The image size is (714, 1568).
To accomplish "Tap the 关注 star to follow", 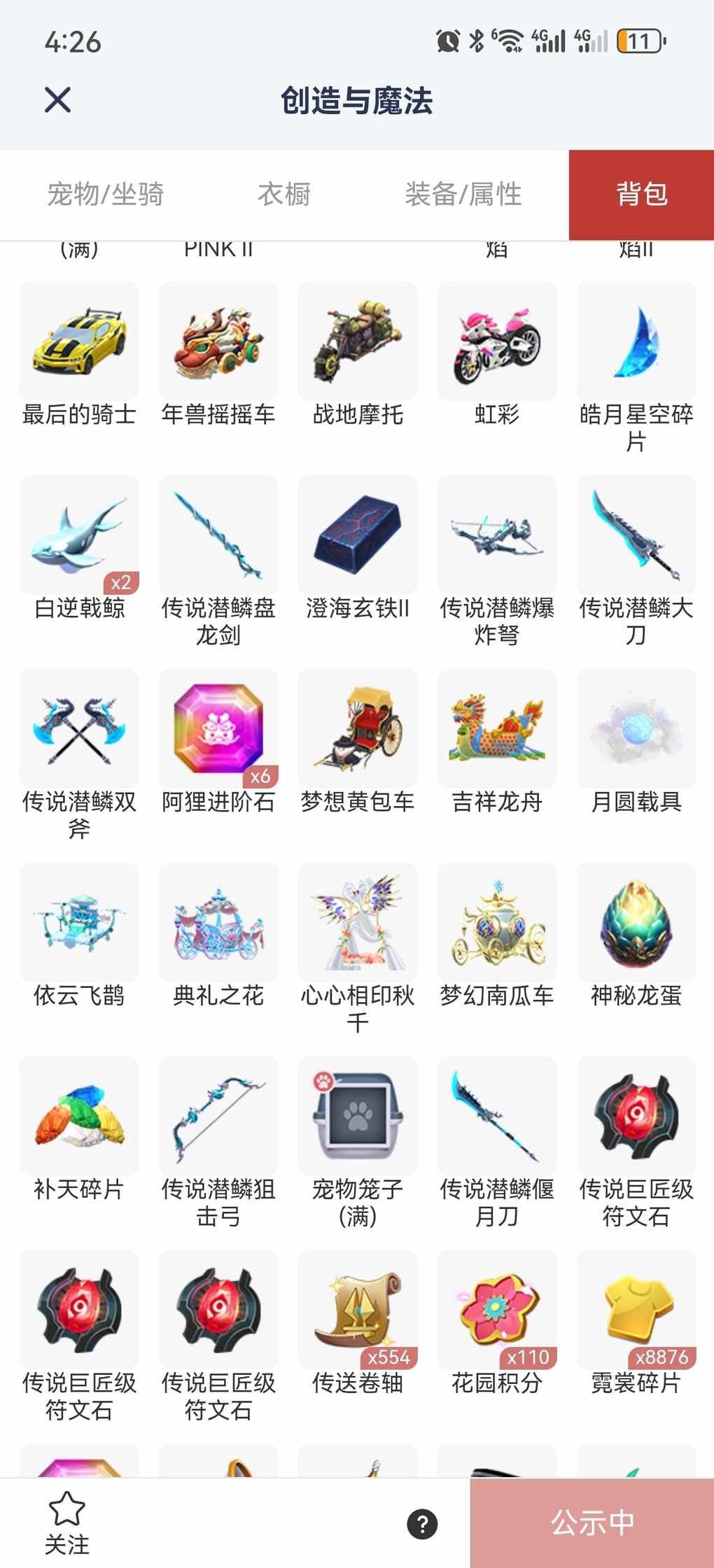I will pyautogui.click(x=66, y=1523).
